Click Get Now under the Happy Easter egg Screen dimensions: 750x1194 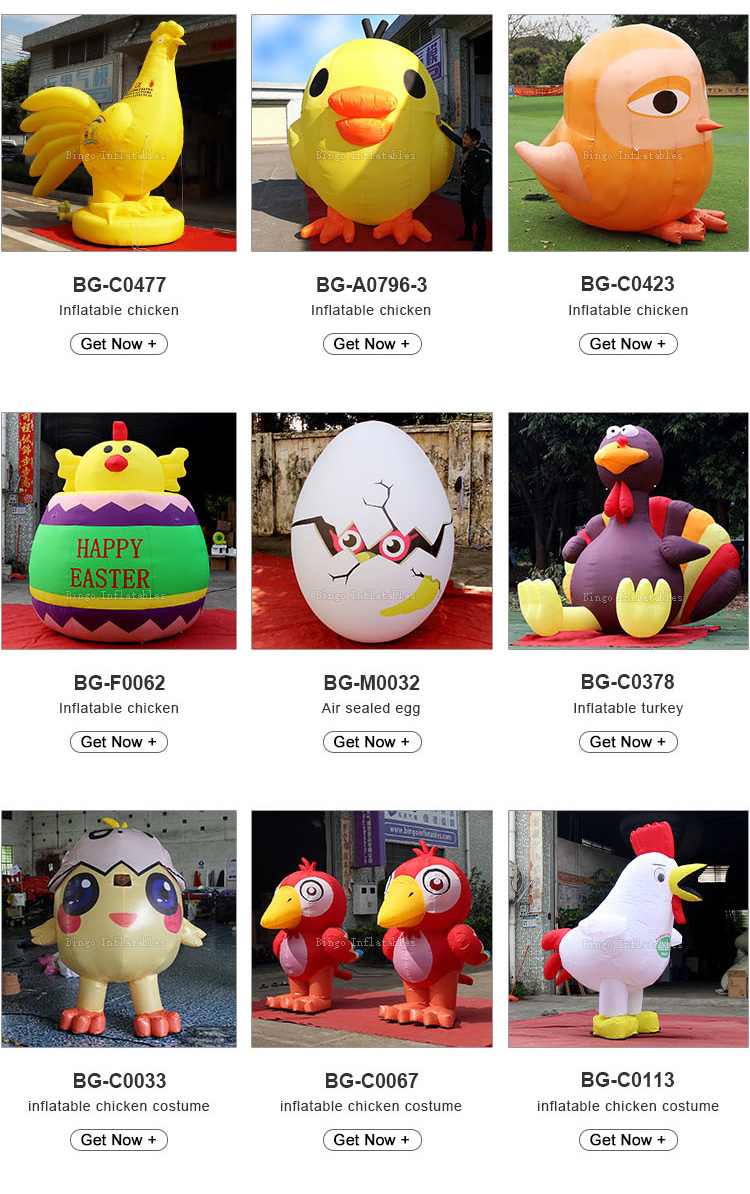[x=118, y=742]
